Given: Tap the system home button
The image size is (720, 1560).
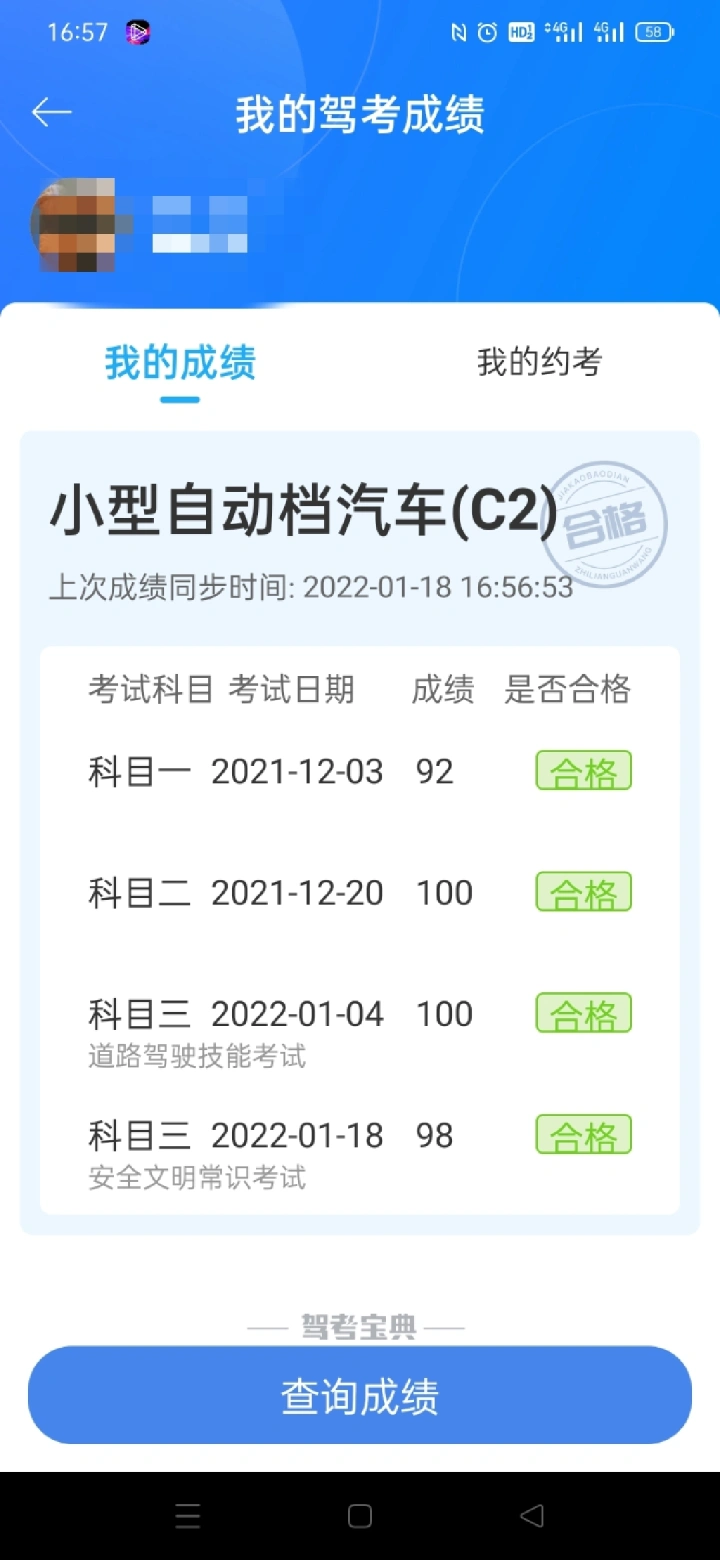Looking at the screenshot, I should tap(360, 1516).
